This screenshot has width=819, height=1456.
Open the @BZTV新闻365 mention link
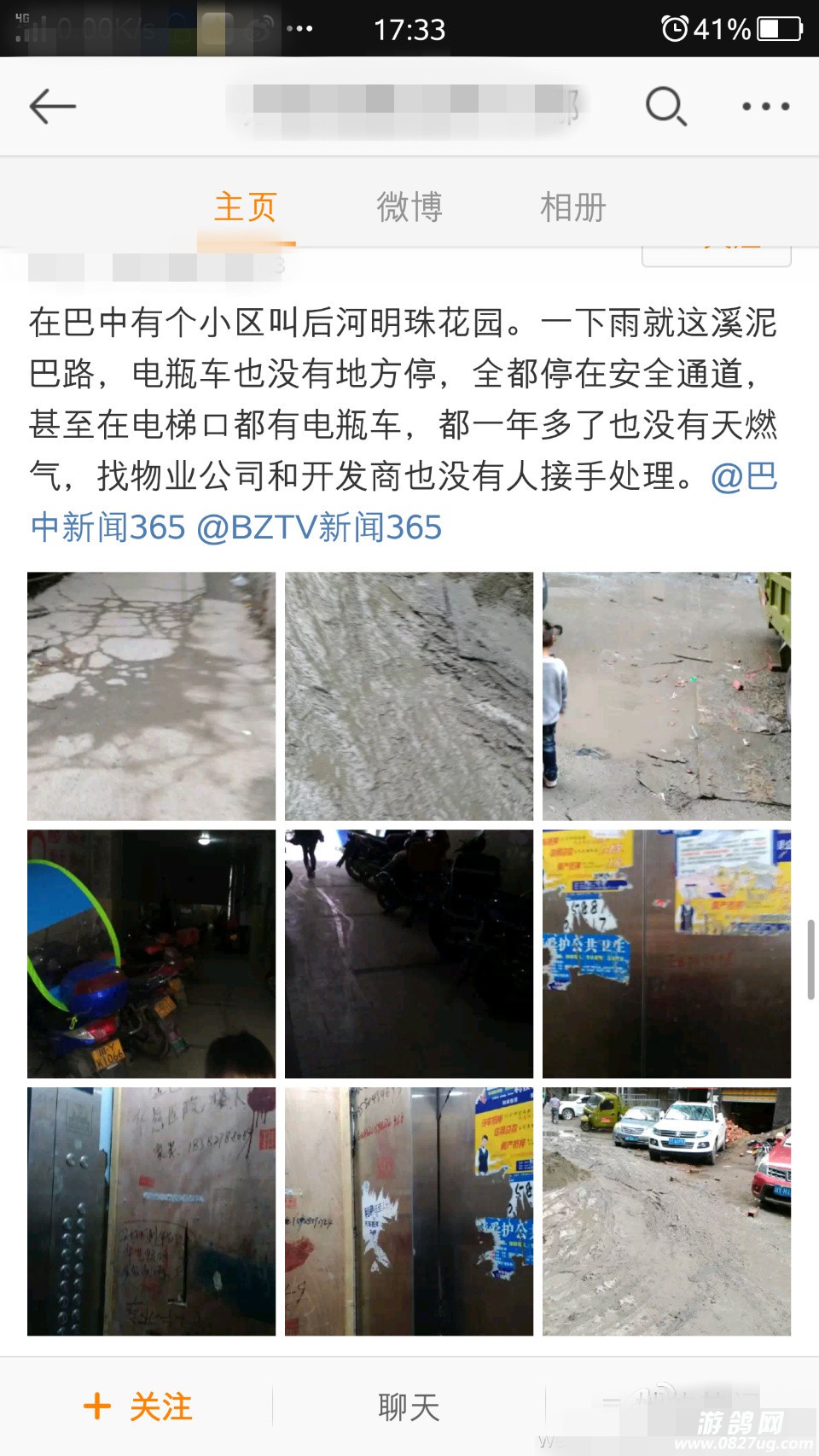(319, 527)
